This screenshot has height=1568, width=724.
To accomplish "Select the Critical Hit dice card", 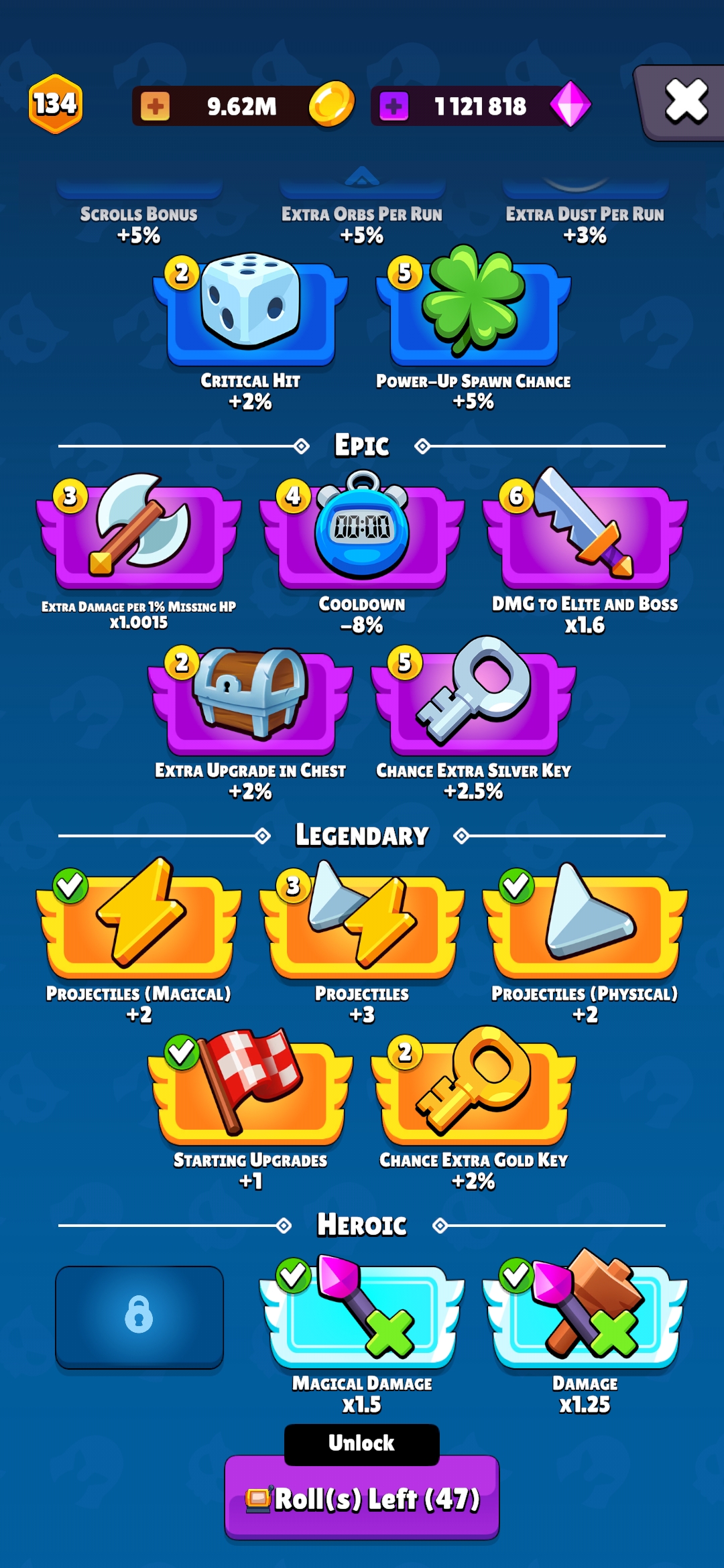I will (251, 310).
